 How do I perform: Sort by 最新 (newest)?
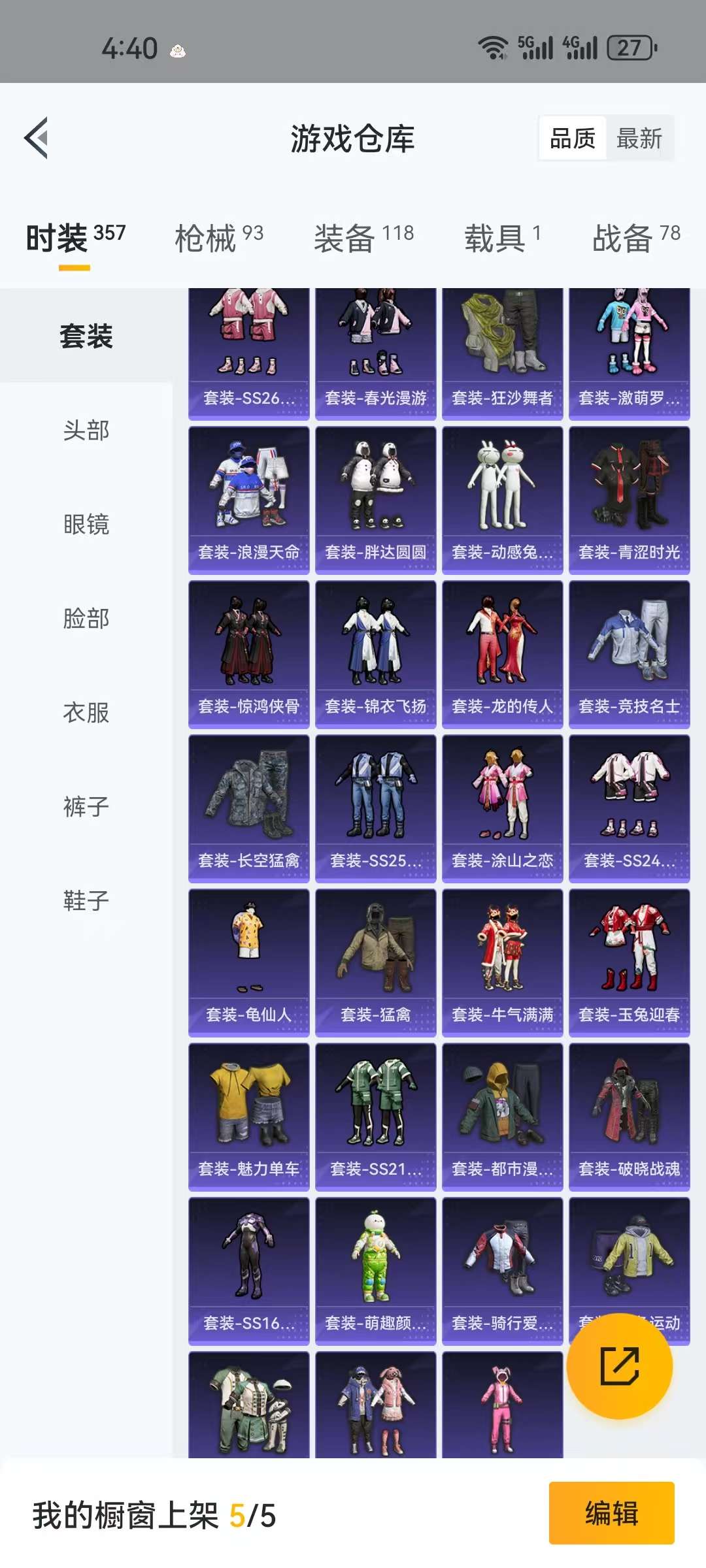[x=639, y=139]
